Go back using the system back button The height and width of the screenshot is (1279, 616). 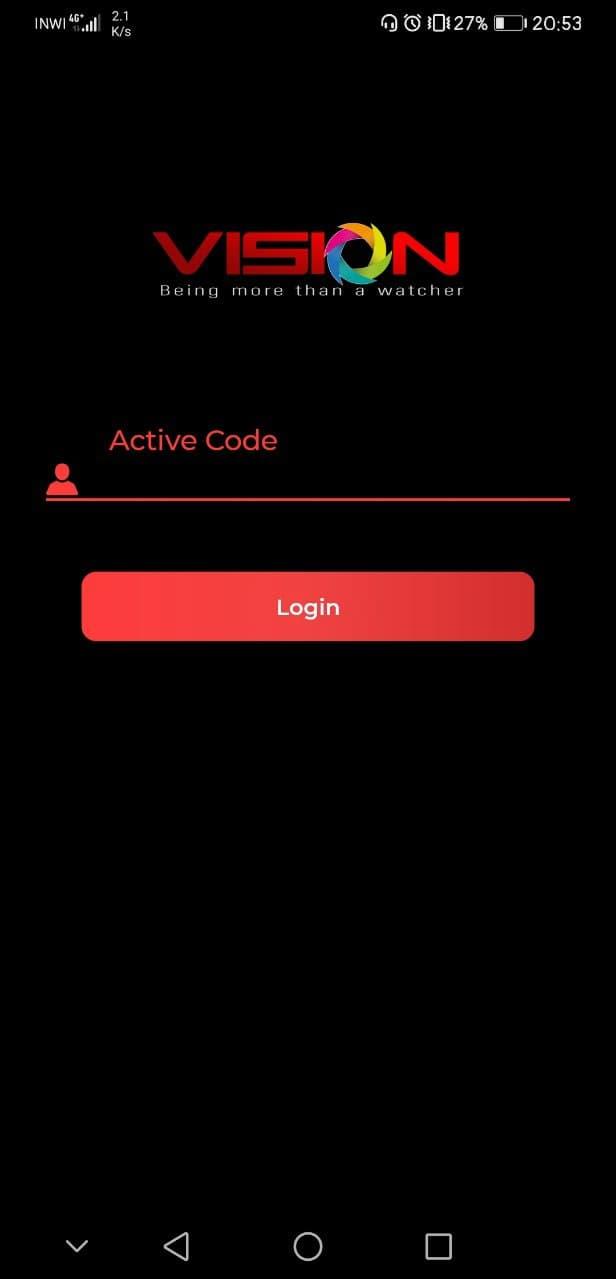[176, 1245]
